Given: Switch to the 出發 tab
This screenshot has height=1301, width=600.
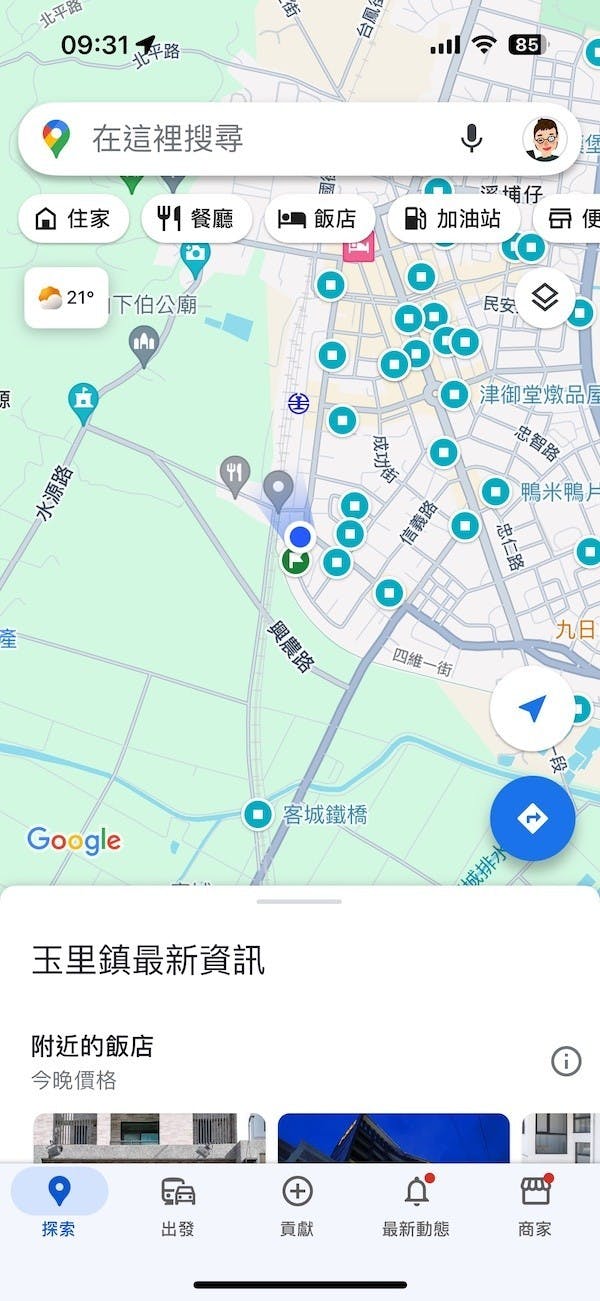Looking at the screenshot, I should (178, 1206).
